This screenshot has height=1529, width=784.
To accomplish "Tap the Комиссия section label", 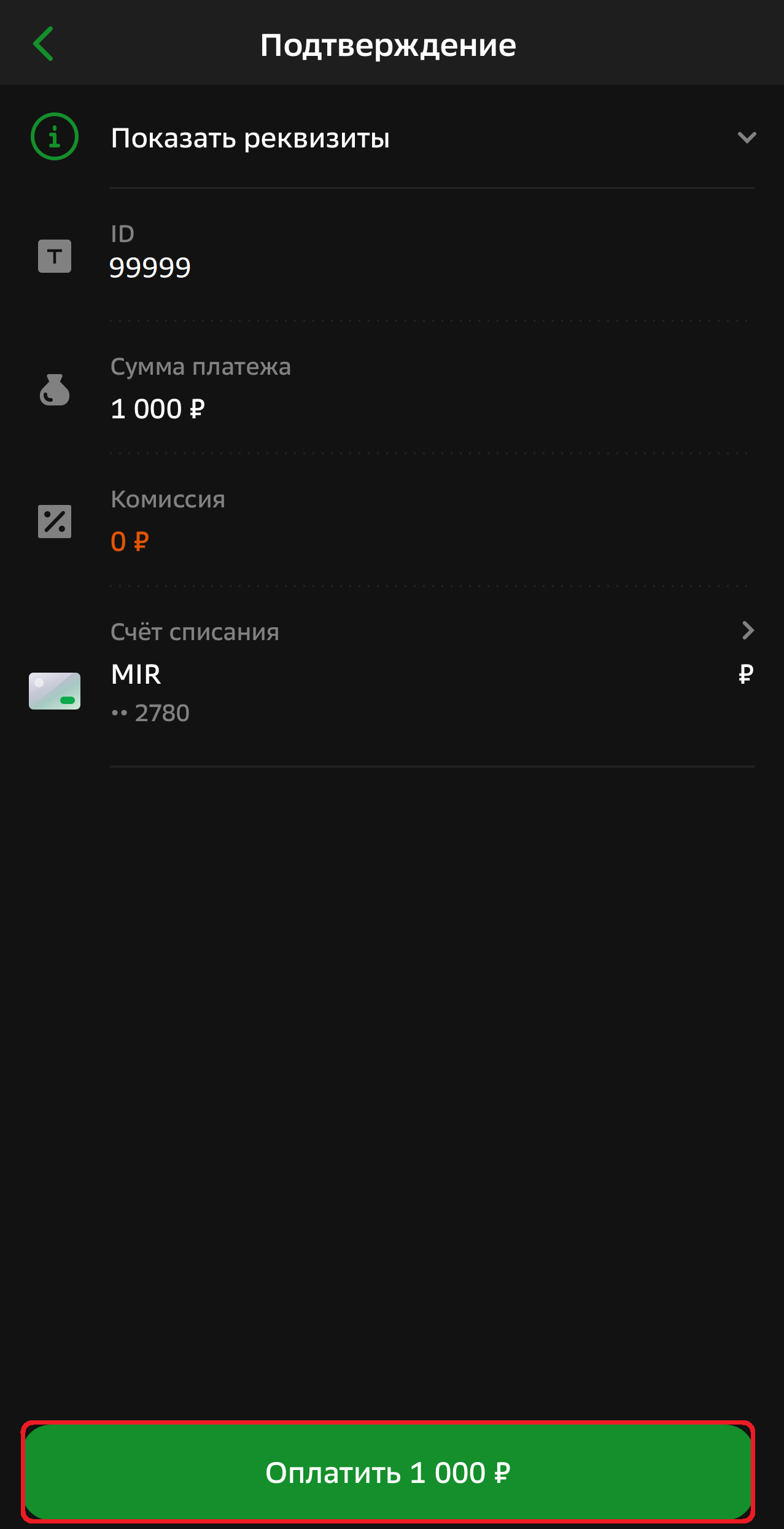I will [167, 499].
